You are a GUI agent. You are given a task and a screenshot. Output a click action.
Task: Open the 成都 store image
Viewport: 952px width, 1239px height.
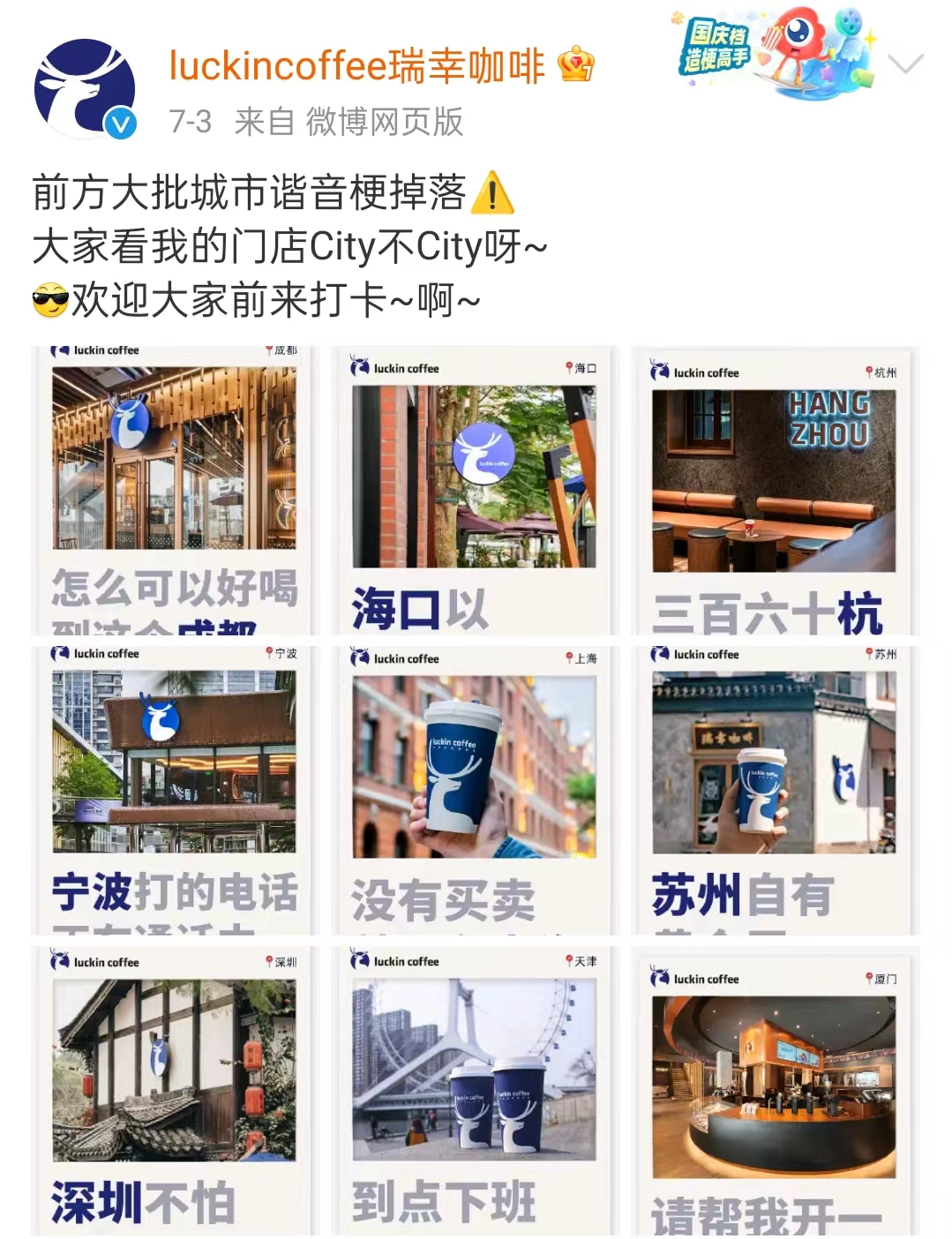[x=174, y=490]
